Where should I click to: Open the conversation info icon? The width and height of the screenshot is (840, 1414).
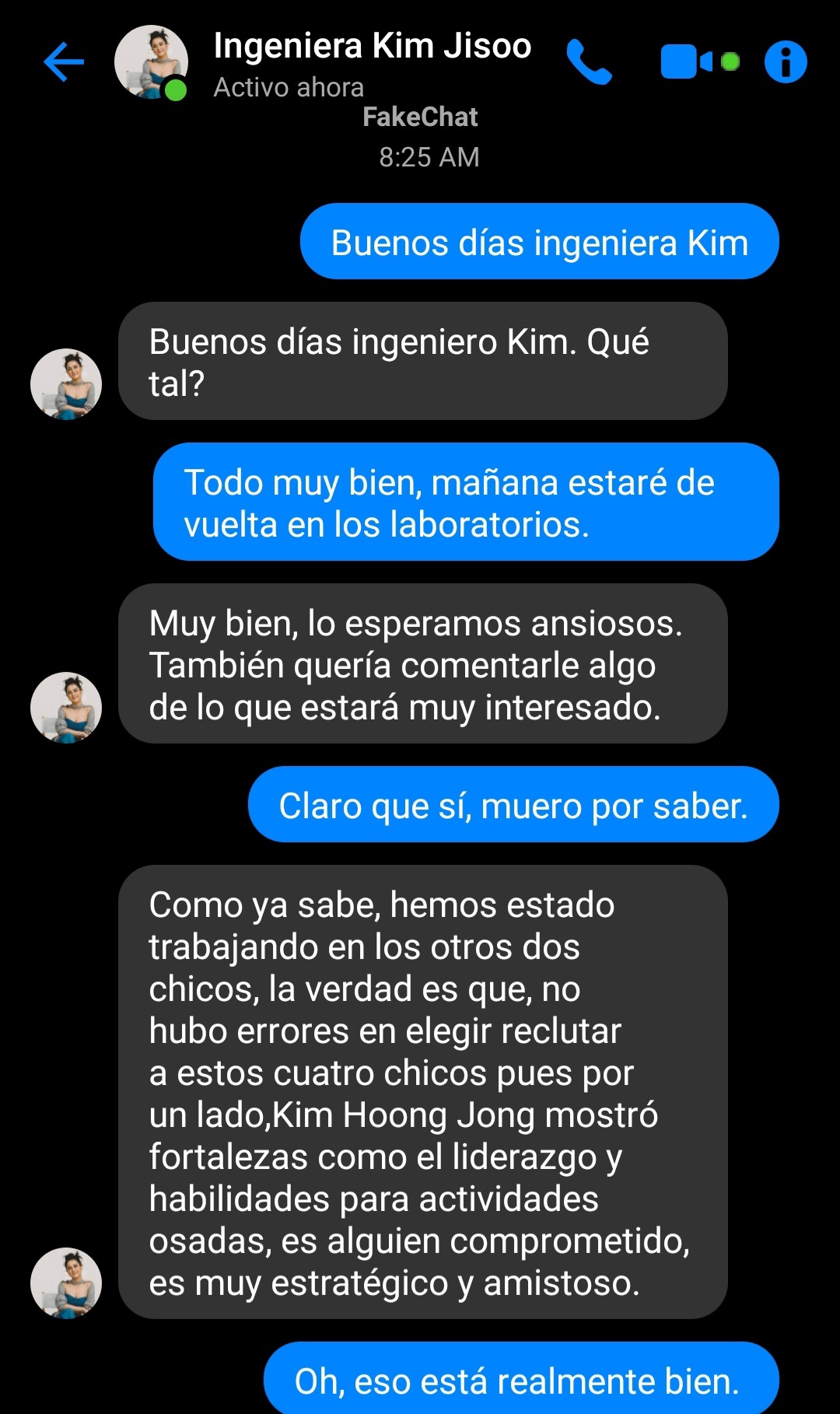786,62
